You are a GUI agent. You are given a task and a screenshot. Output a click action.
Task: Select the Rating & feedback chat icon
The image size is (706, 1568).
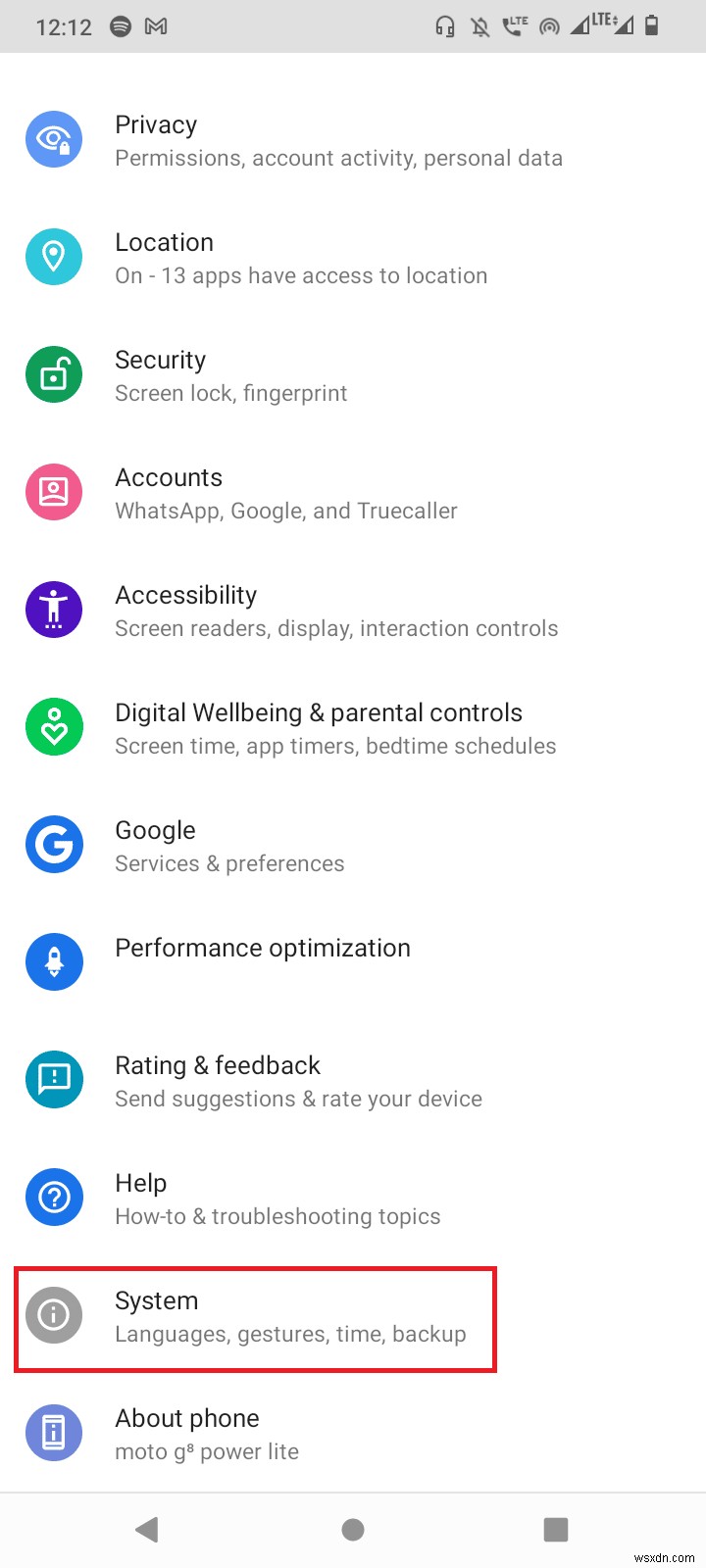pyautogui.click(x=54, y=1079)
